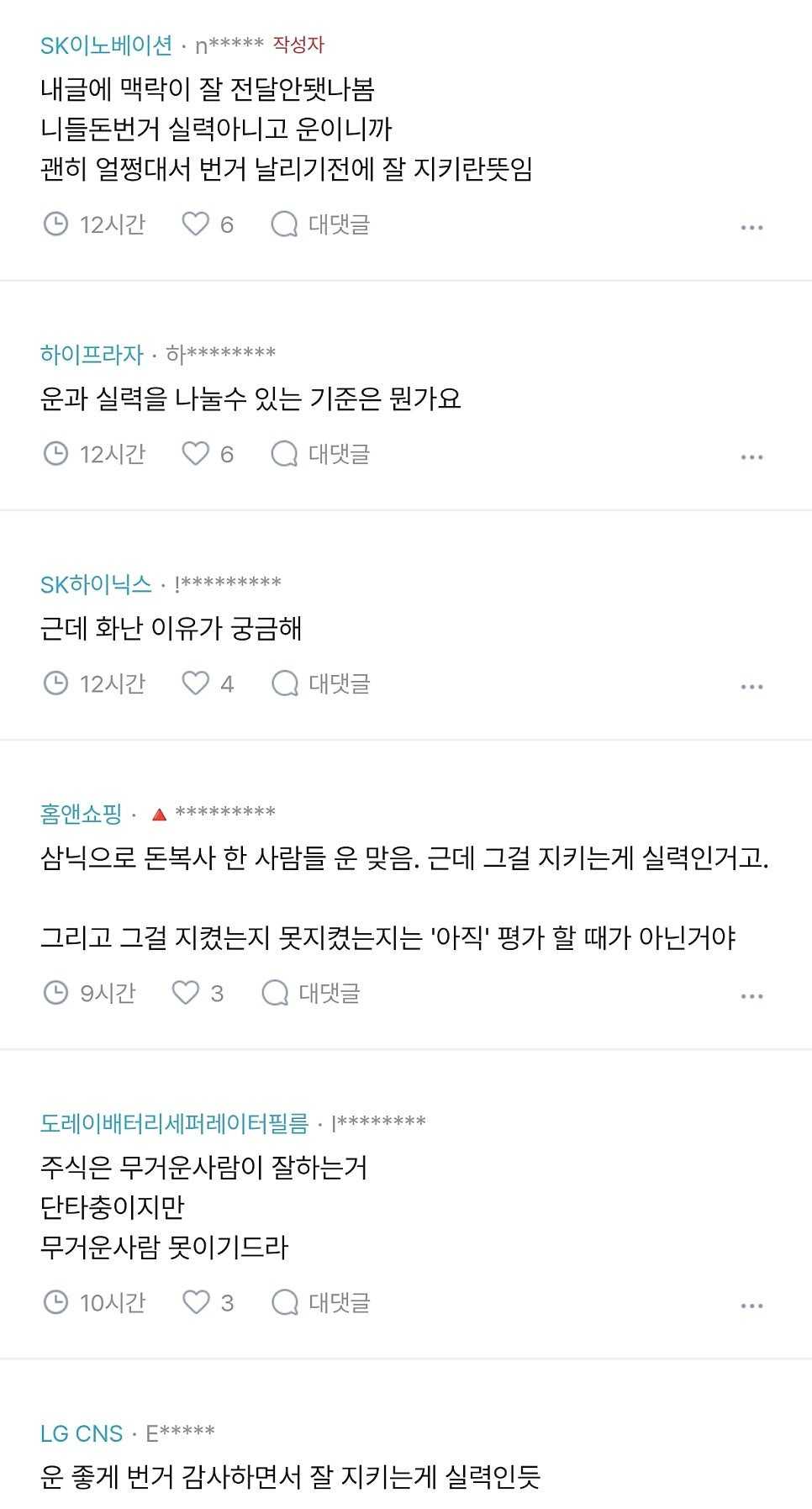Show more options for SK하이닉스 comment
Screen dimensions: 812x1509
pos(751,686)
